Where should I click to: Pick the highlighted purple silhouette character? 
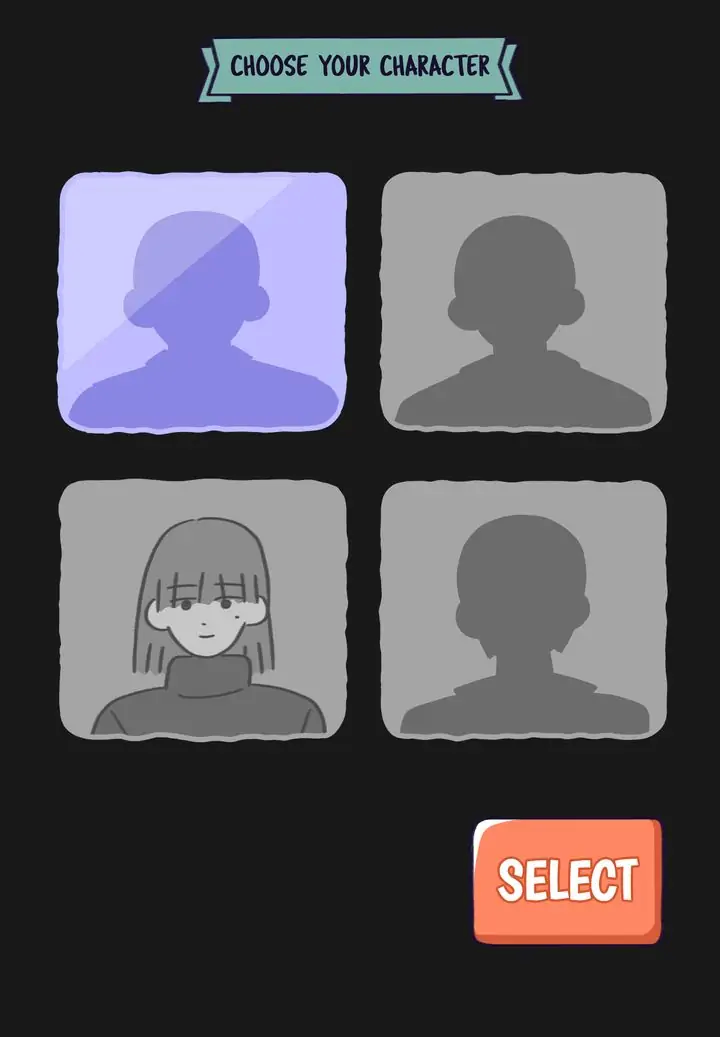click(x=203, y=302)
